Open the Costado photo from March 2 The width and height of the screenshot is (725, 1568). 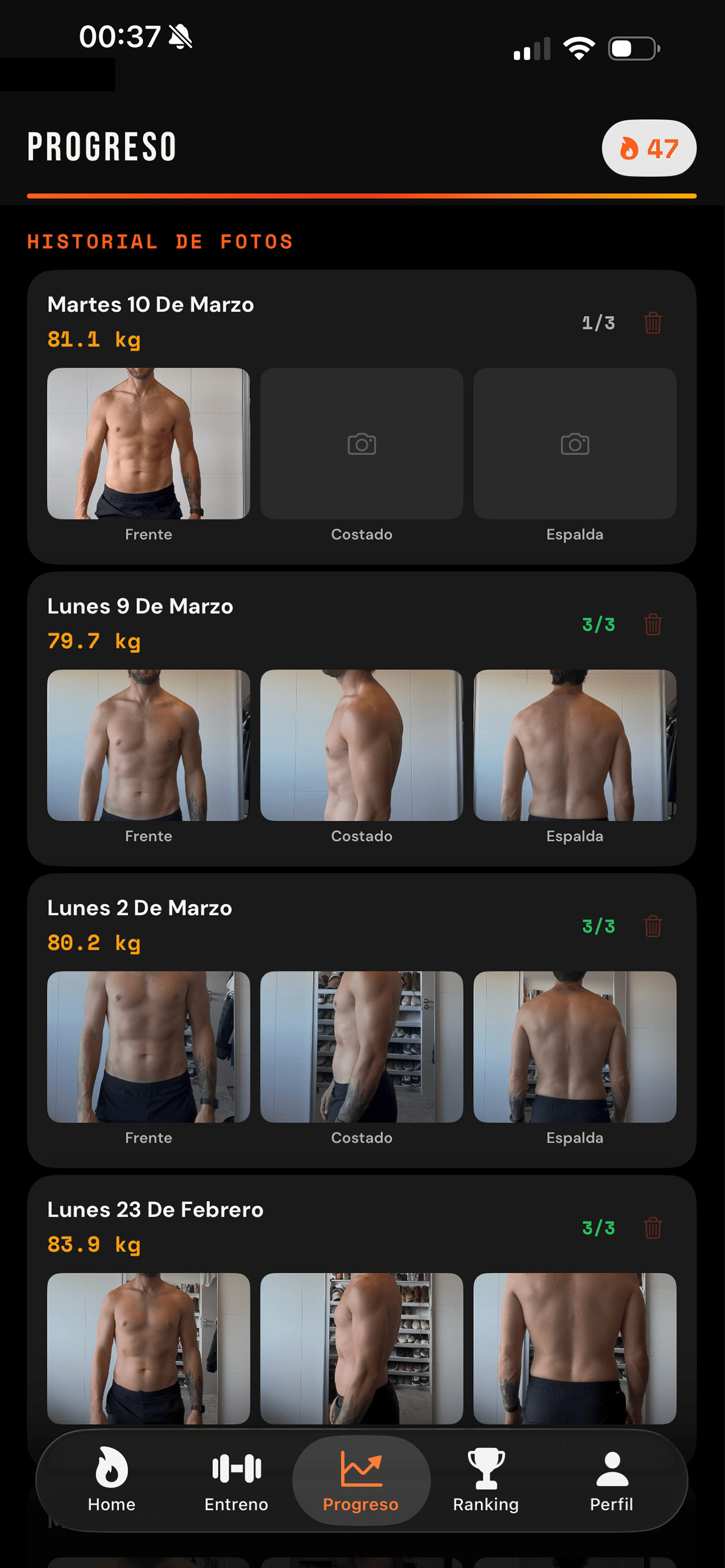361,1047
